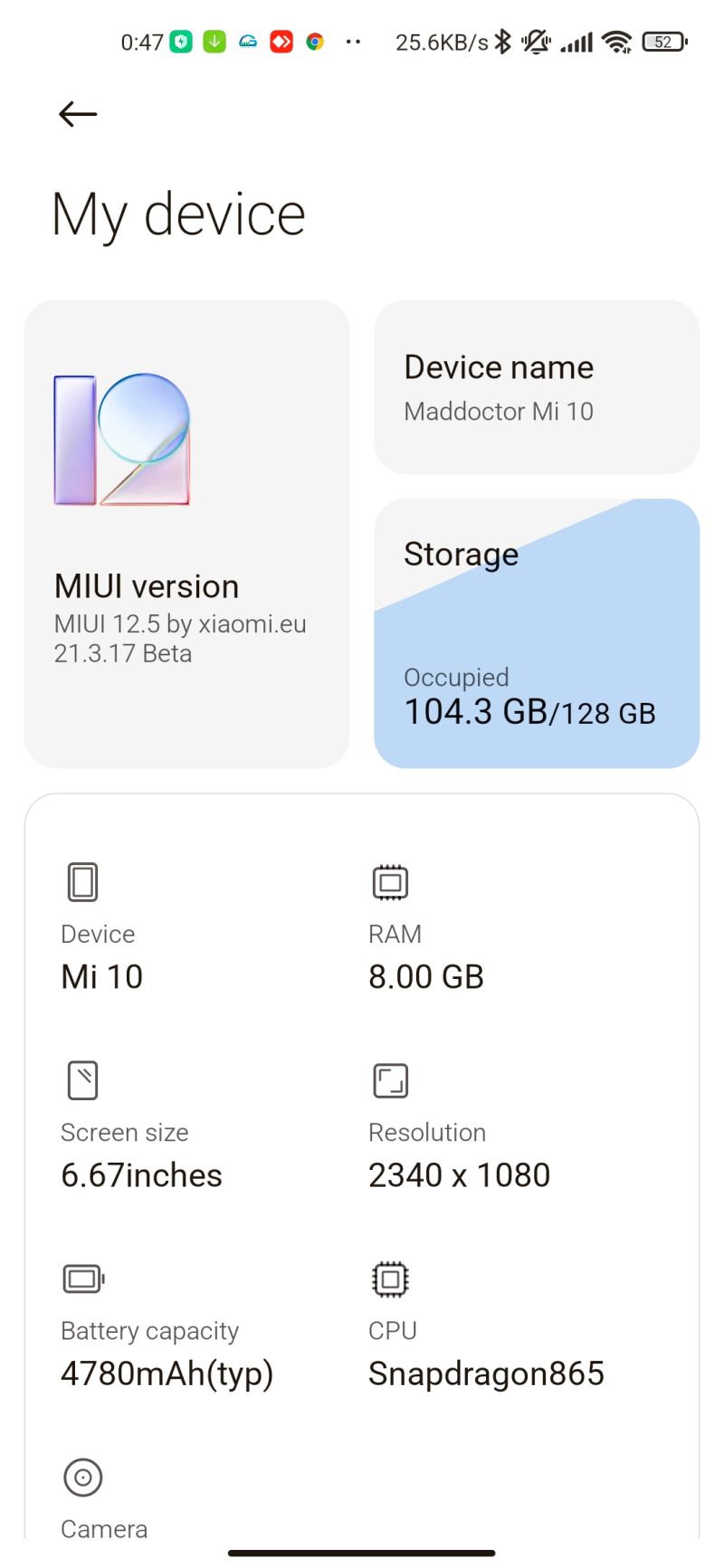Go back using the top arrow
Viewport: 724px width, 1568px height.
(x=78, y=114)
